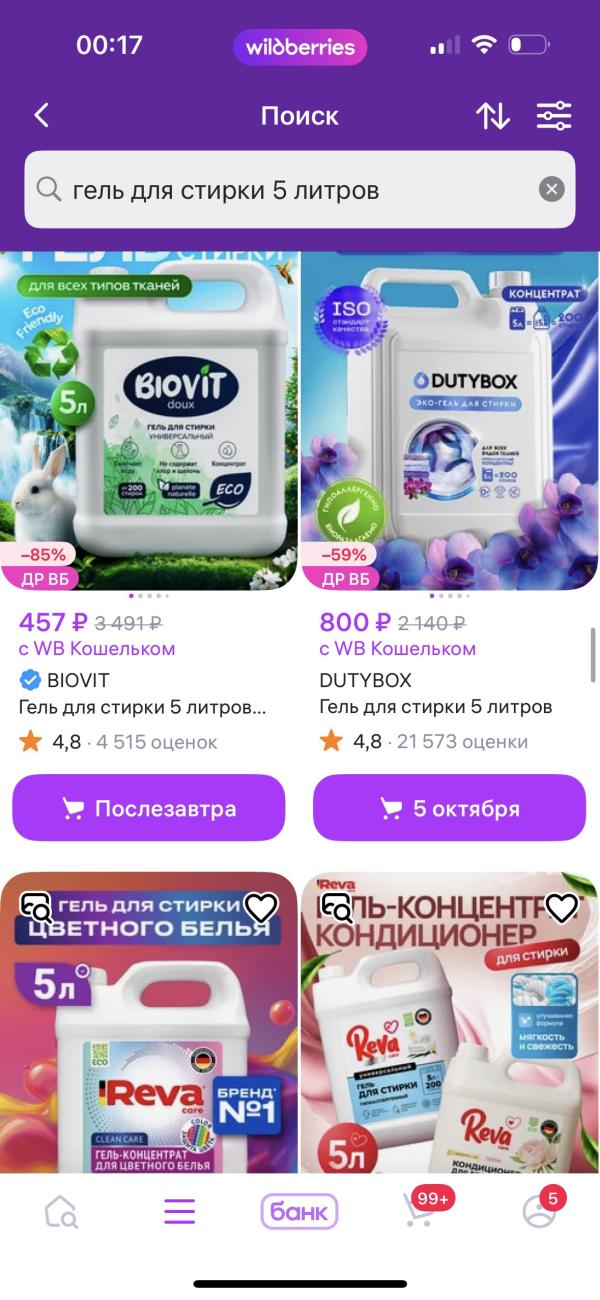Open the банк tab
The width and height of the screenshot is (600, 1300).
[299, 1213]
